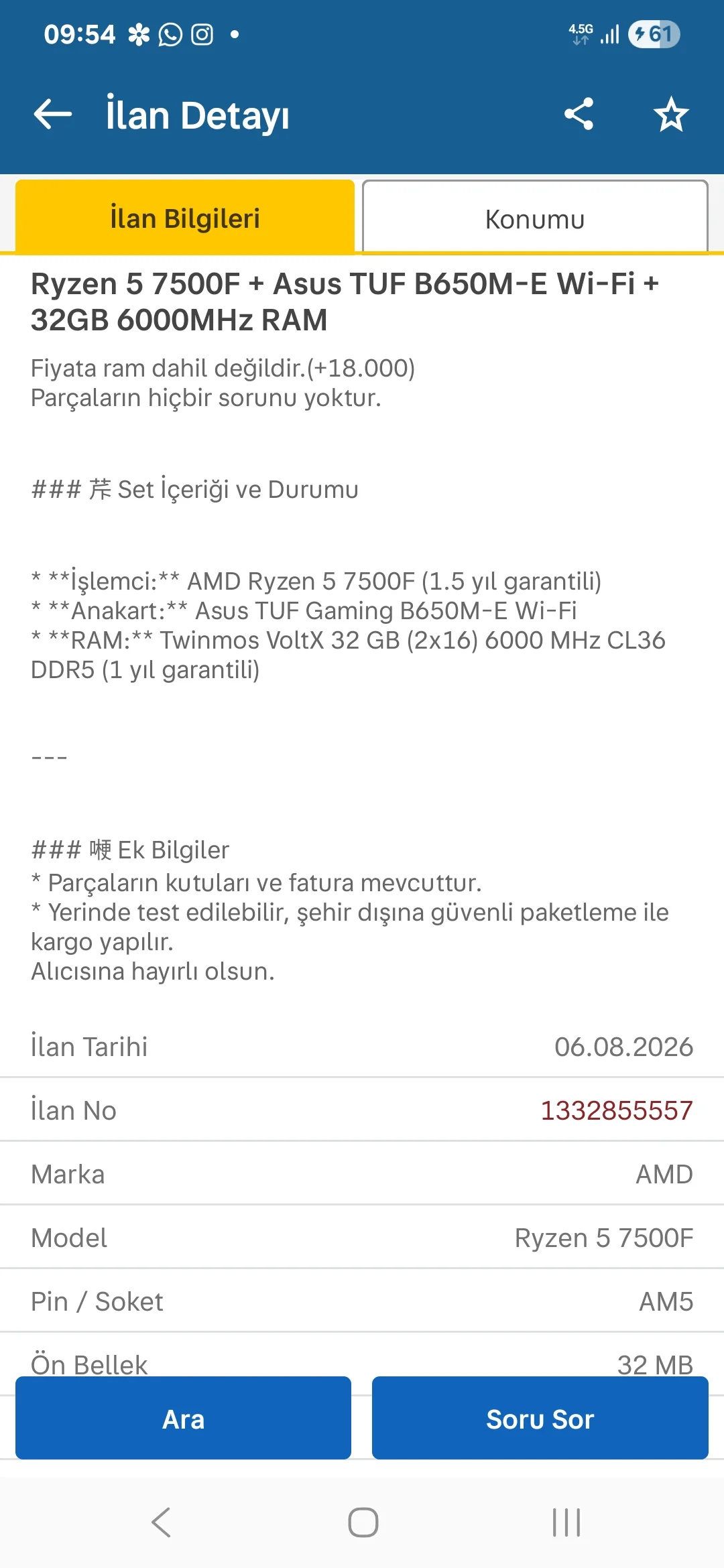
Task: Tap the system home button
Action: [x=363, y=1522]
